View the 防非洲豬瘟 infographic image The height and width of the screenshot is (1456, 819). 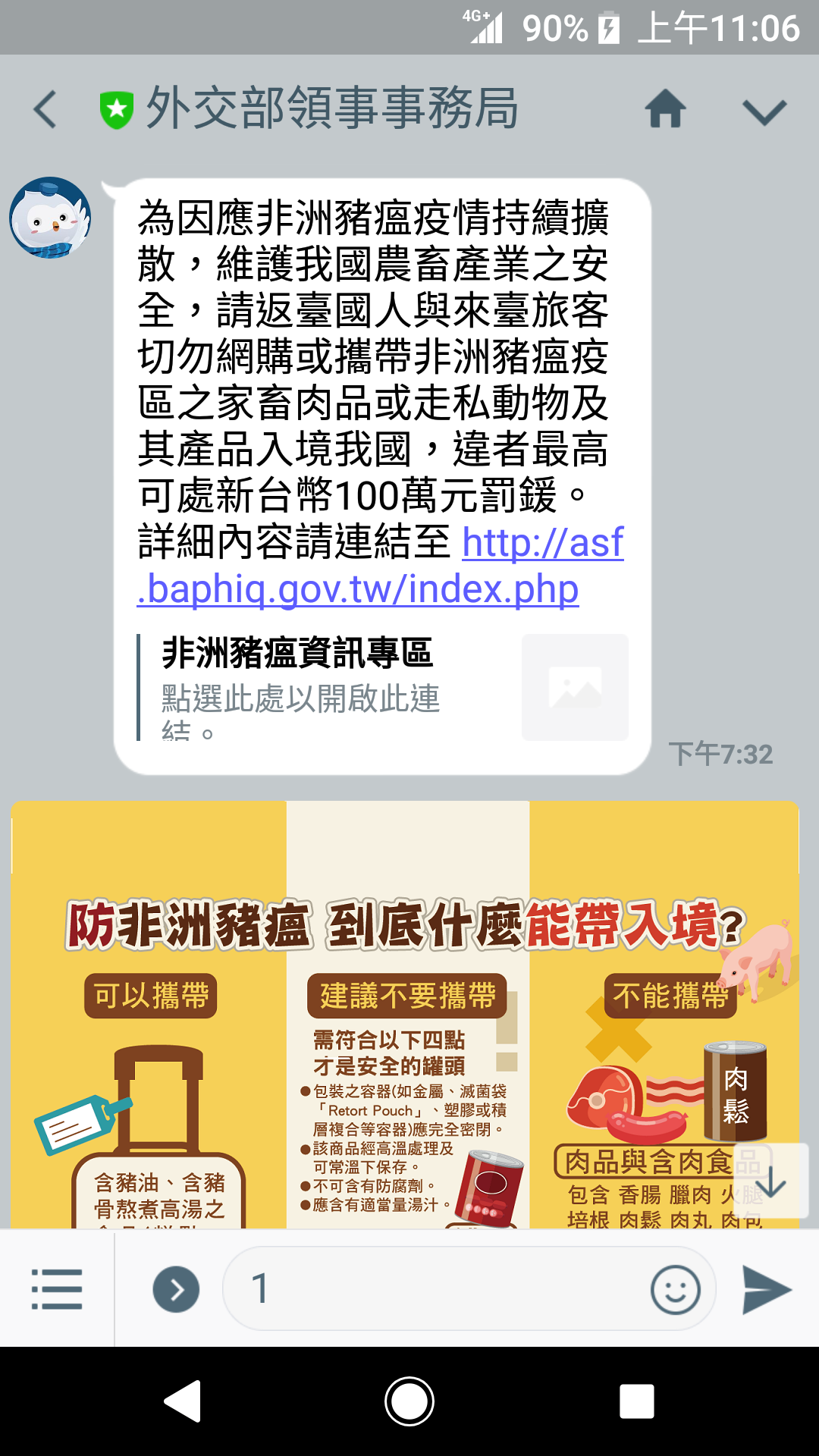405,1015
